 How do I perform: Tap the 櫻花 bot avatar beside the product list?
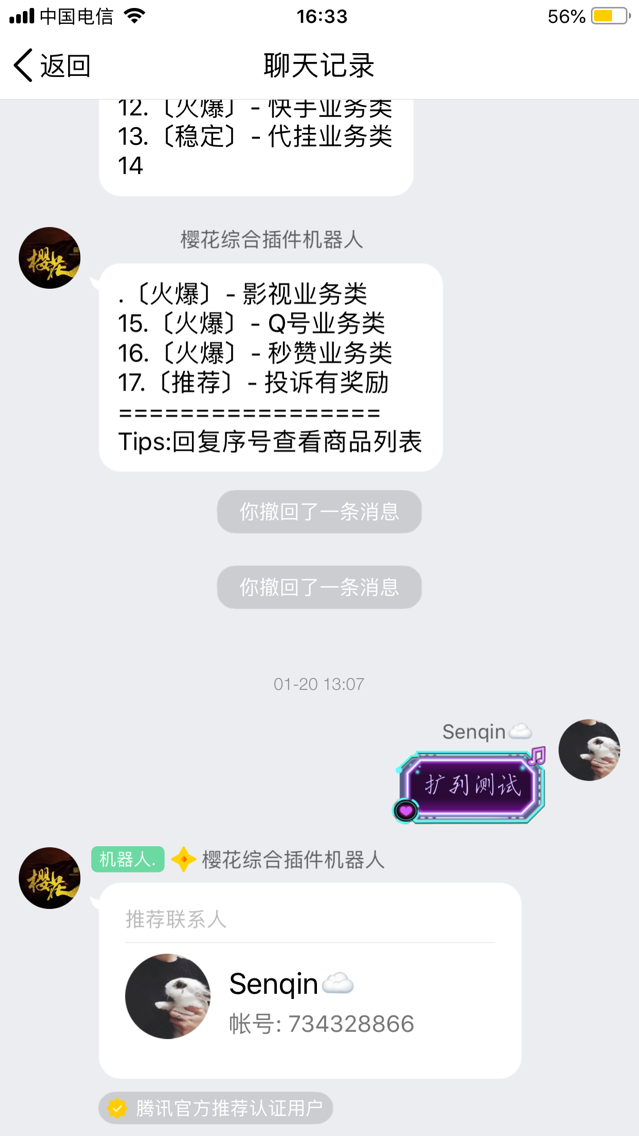point(49,258)
